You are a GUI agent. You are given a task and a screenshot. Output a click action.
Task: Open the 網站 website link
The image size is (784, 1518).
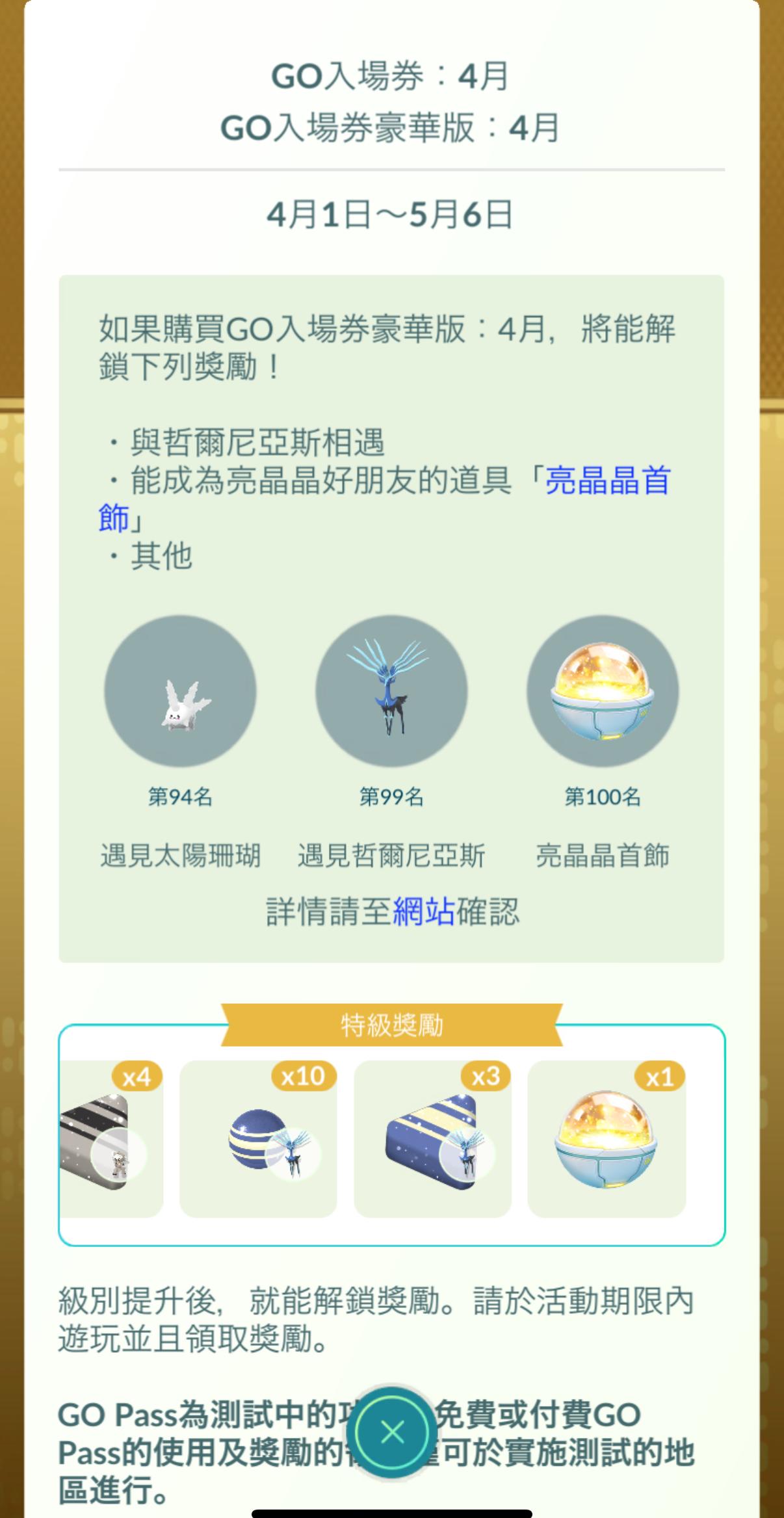423,911
